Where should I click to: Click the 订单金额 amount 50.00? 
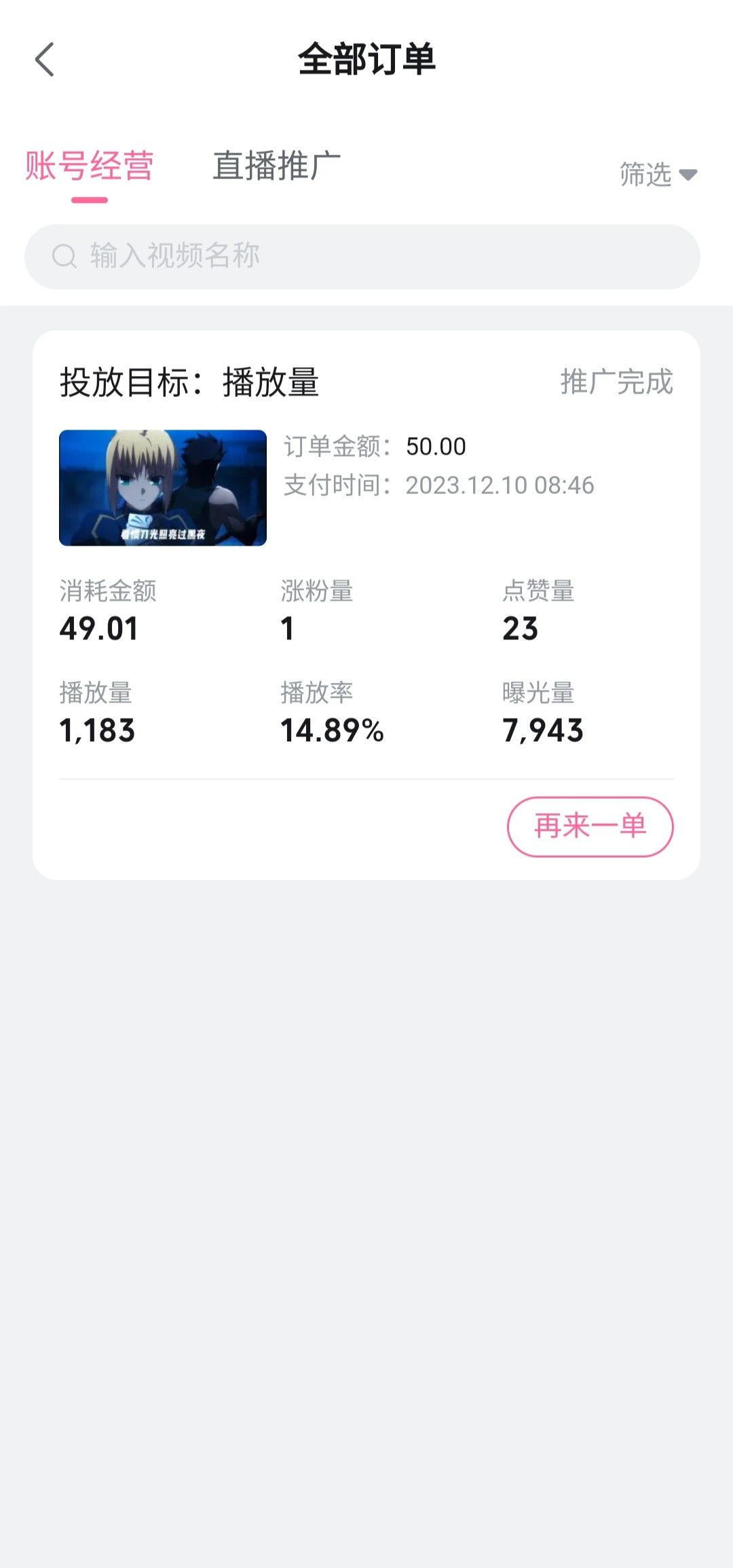[435, 446]
